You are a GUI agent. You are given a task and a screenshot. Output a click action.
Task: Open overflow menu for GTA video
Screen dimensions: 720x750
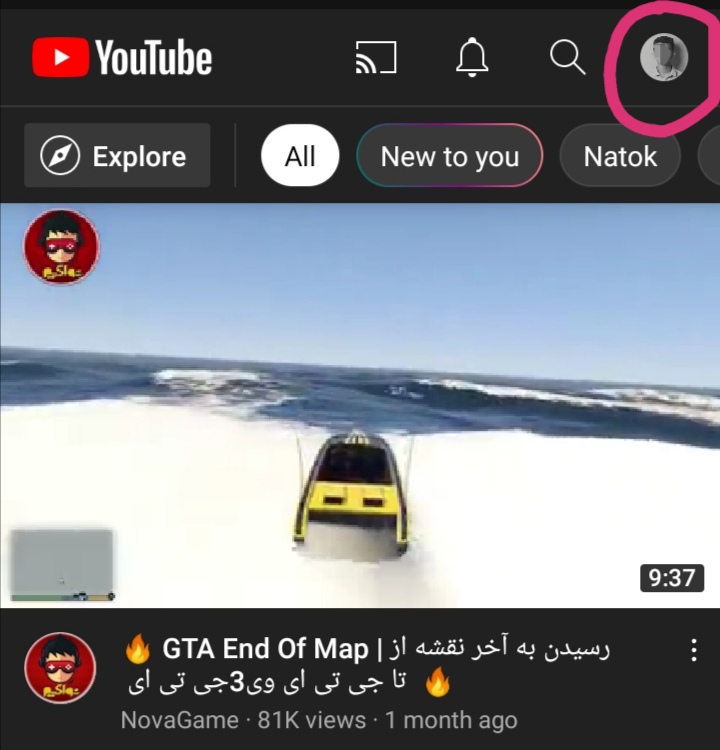click(x=693, y=651)
